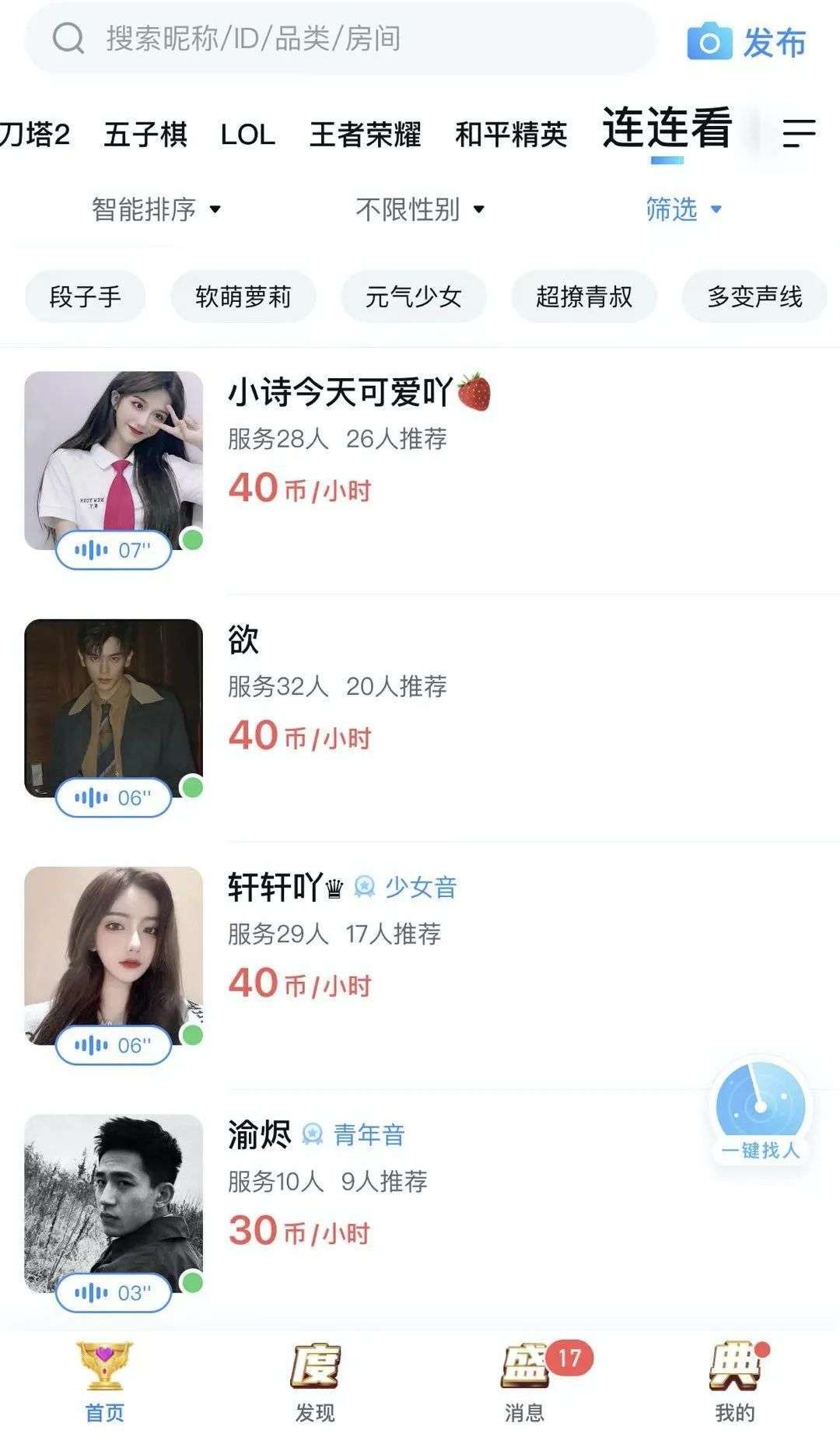Play 欲's 06" voice clip
840x1437 pixels.
(x=114, y=797)
